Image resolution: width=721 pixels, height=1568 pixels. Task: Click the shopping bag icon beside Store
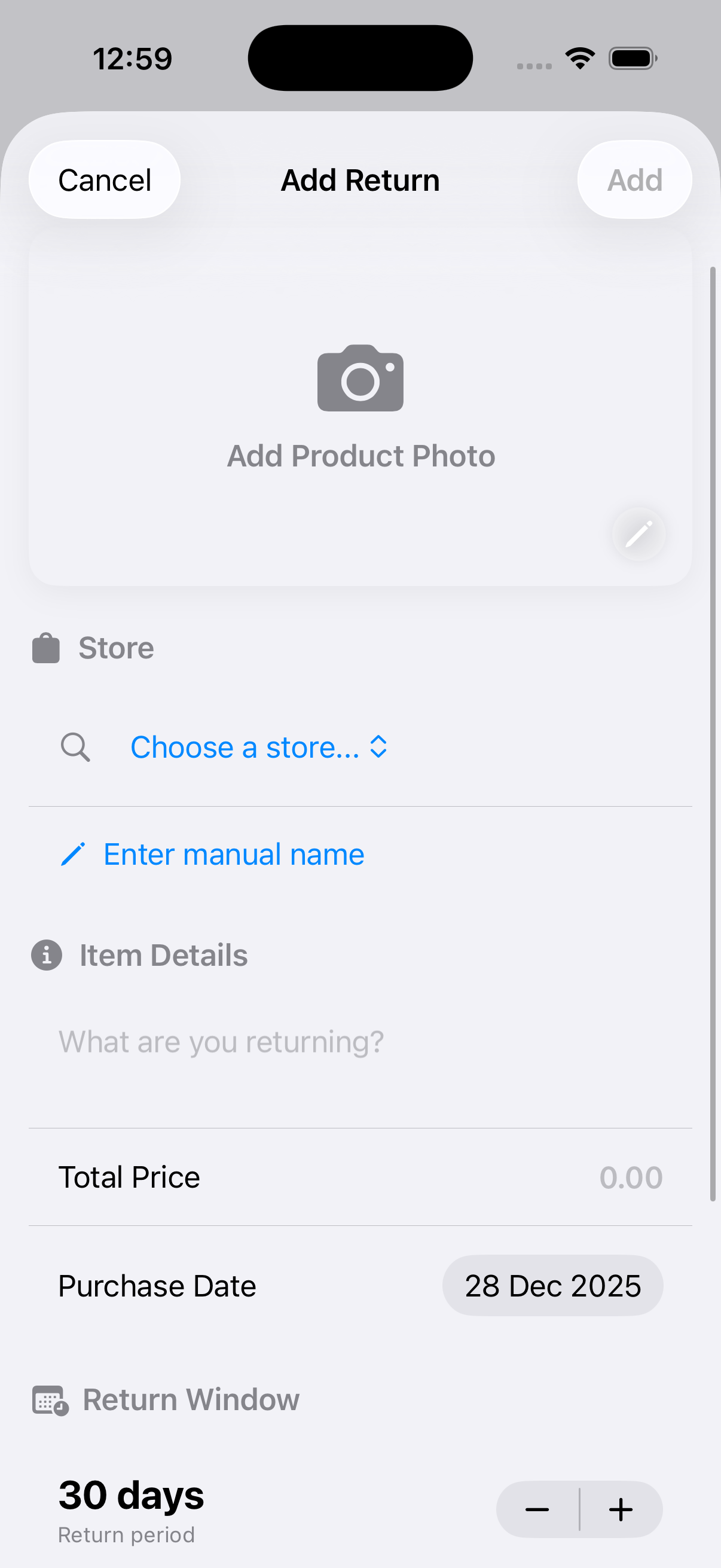click(x=45, y=648)
